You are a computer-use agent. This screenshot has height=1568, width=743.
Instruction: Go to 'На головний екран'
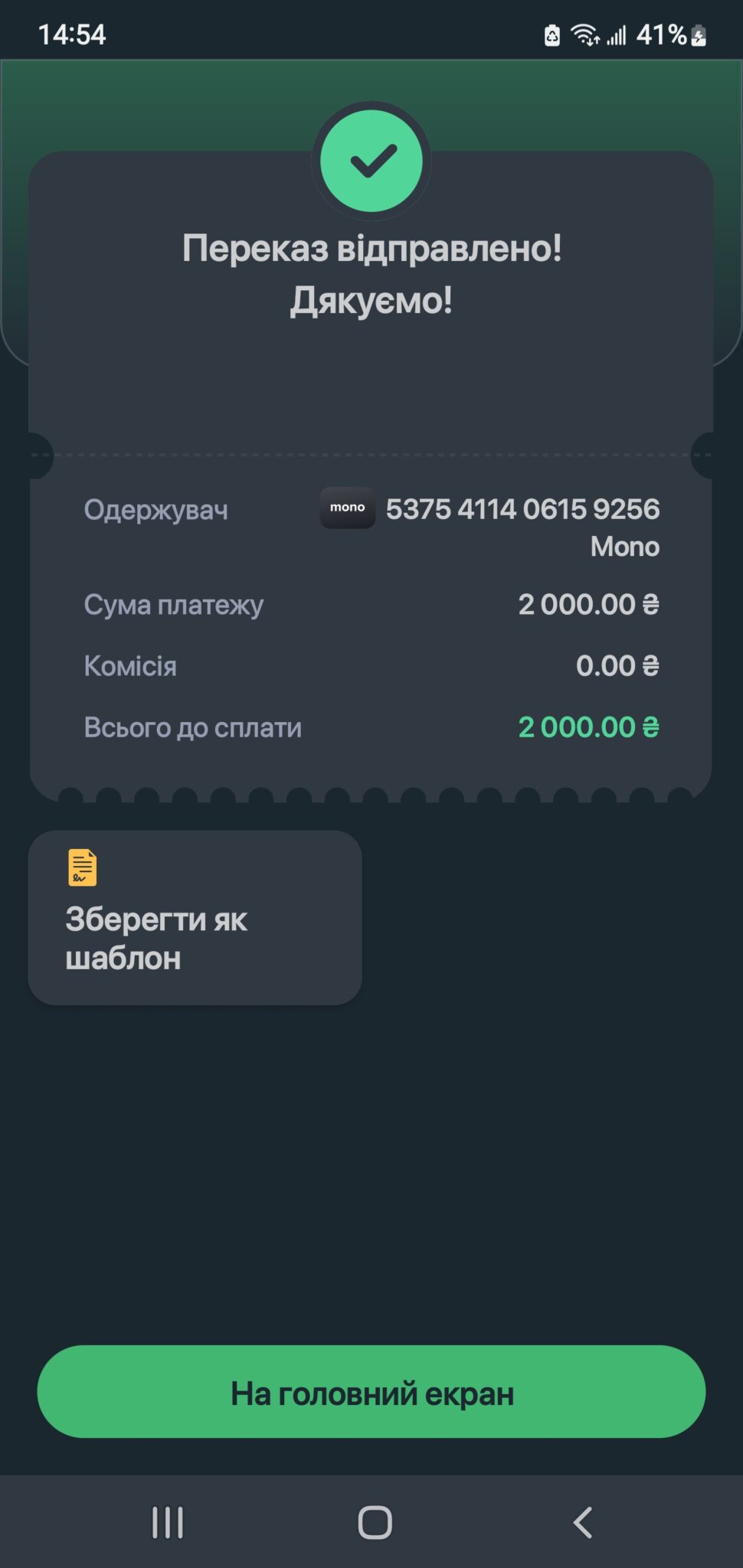(x=371, y=1391)
